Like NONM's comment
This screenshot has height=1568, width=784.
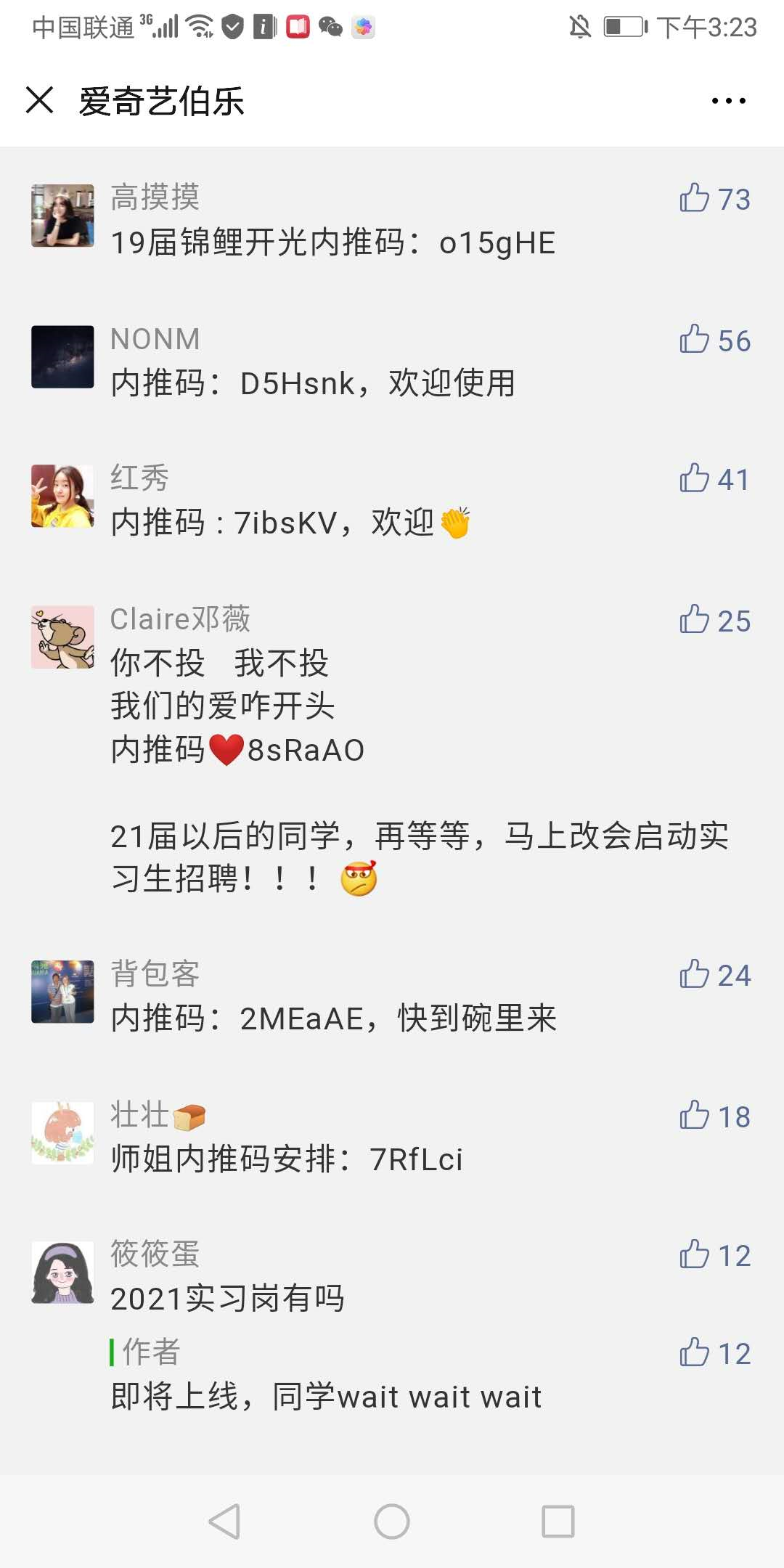click(695, 340)
